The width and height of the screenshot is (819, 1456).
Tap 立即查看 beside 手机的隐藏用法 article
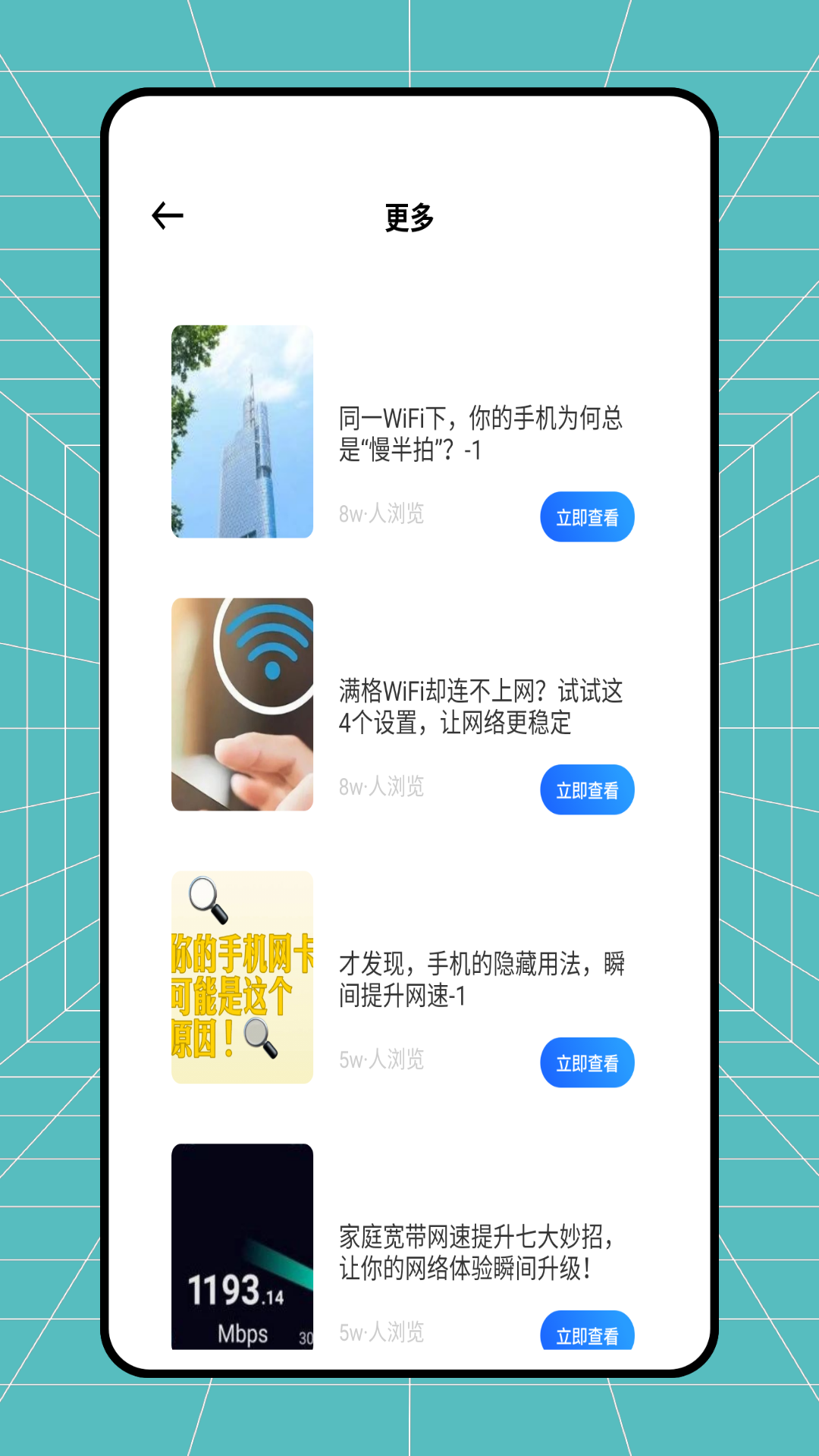pyautogui.click(x=588, y=1063)
